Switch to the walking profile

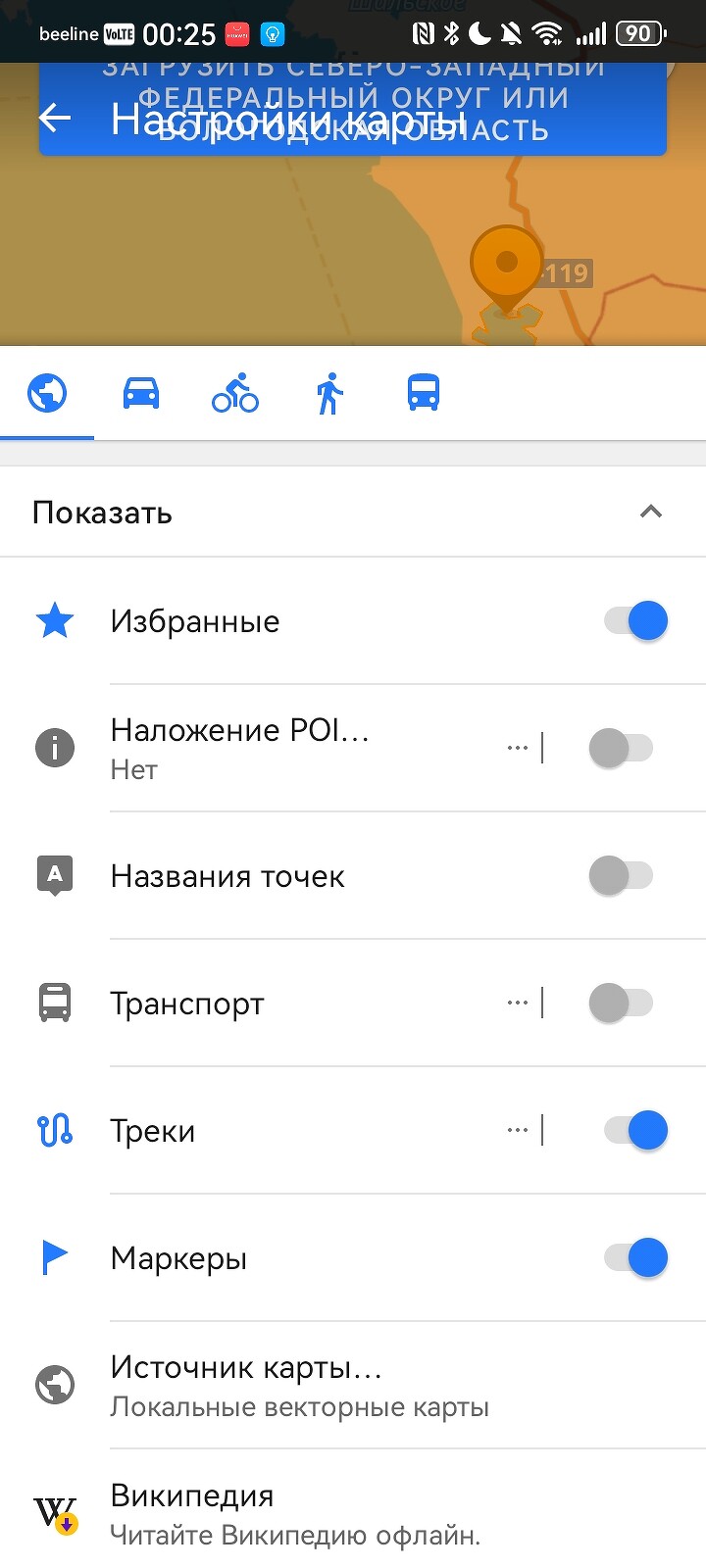329,394
